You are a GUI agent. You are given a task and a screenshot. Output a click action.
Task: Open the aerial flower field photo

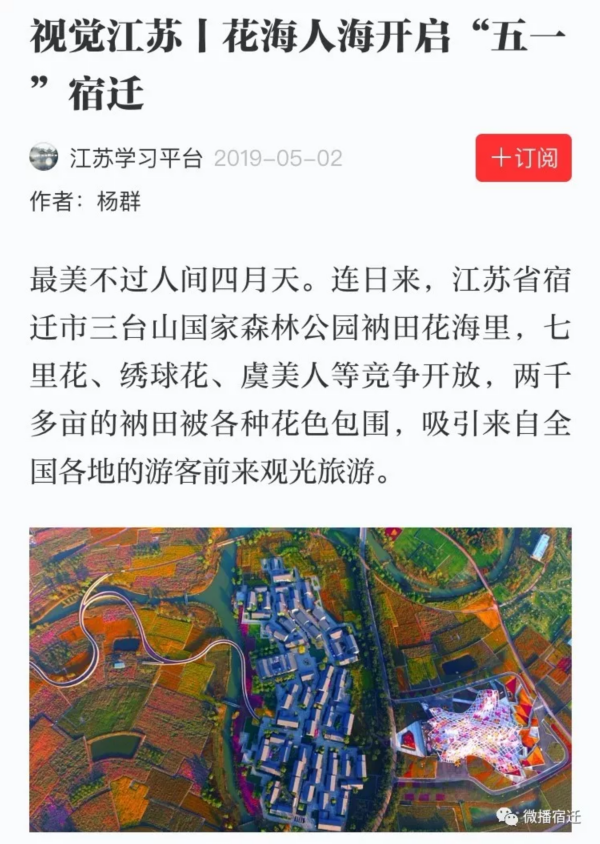(x=300, y=680)
